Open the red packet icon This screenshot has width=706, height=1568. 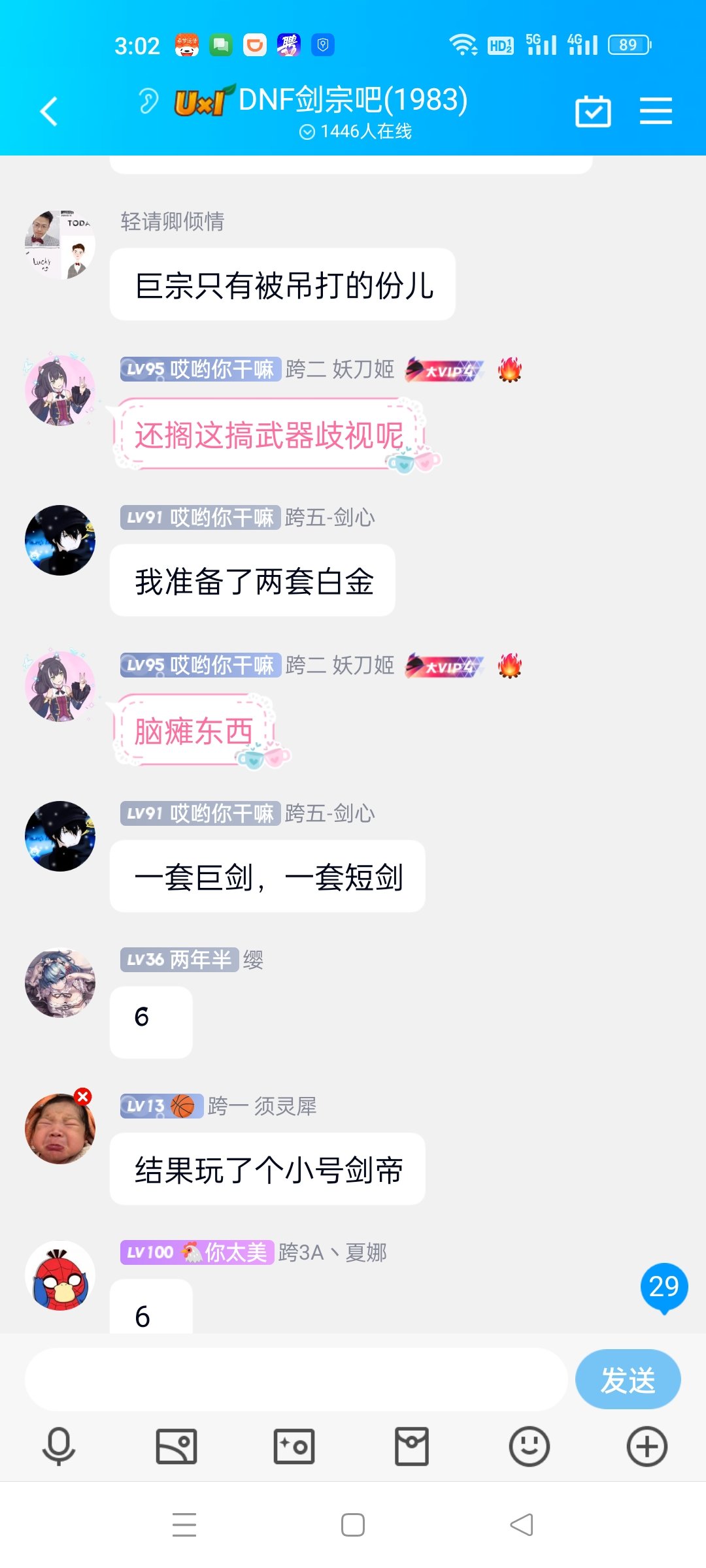[412, 1446]
